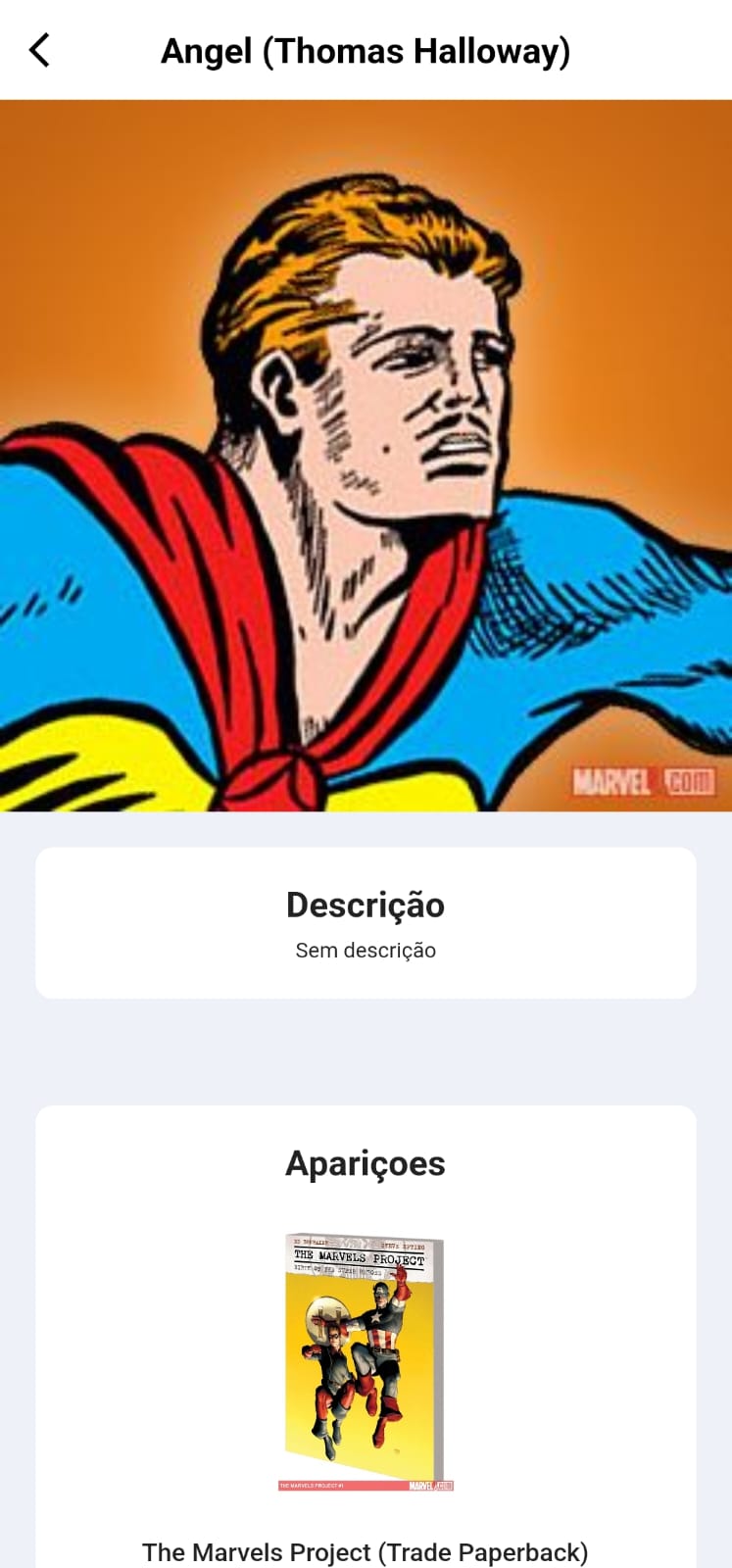
Task: Open The Marvels Project comic thumbnail
Action: point(365,1357)
